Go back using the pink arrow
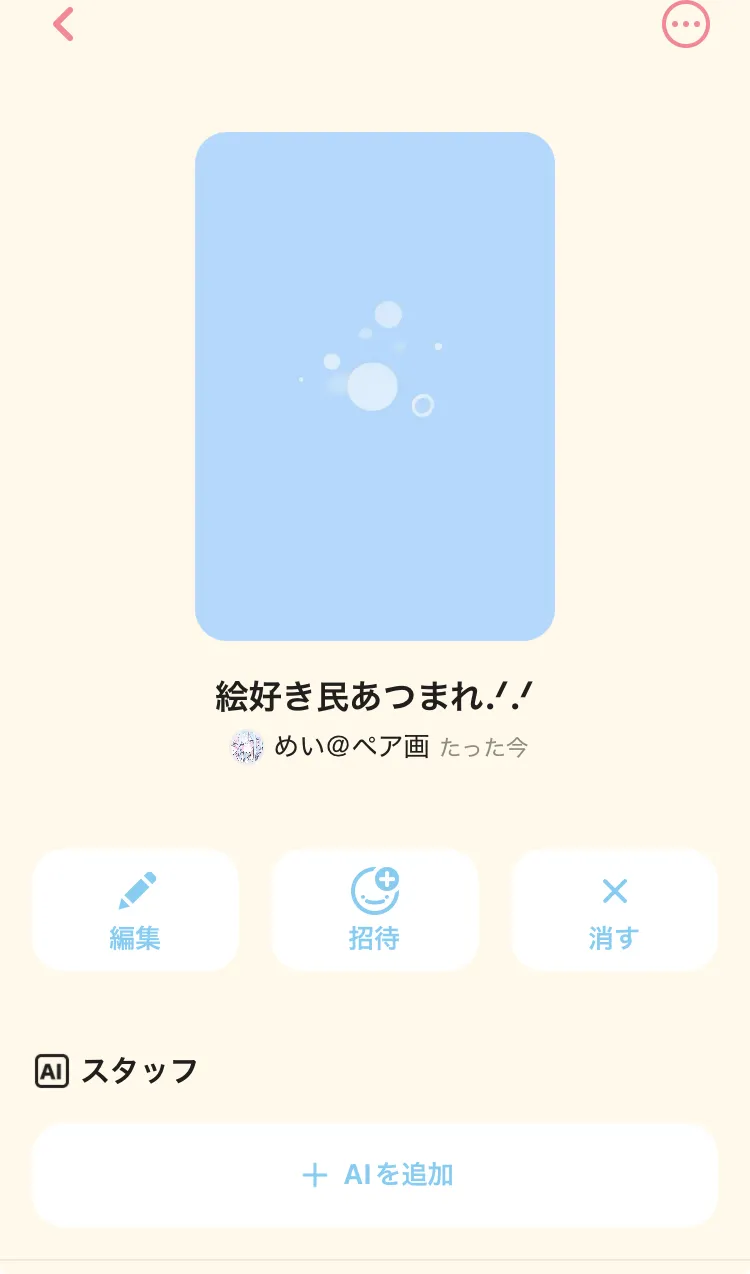Screen dimensions: 750x1274 (64, 24)
